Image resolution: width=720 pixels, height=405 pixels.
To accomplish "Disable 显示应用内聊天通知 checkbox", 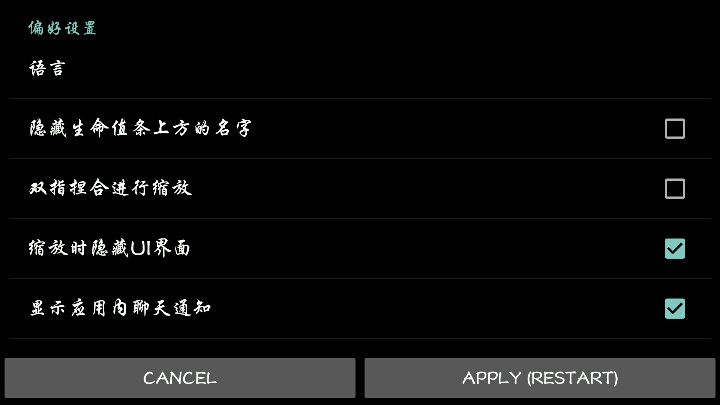I will [x=675, y=308].
